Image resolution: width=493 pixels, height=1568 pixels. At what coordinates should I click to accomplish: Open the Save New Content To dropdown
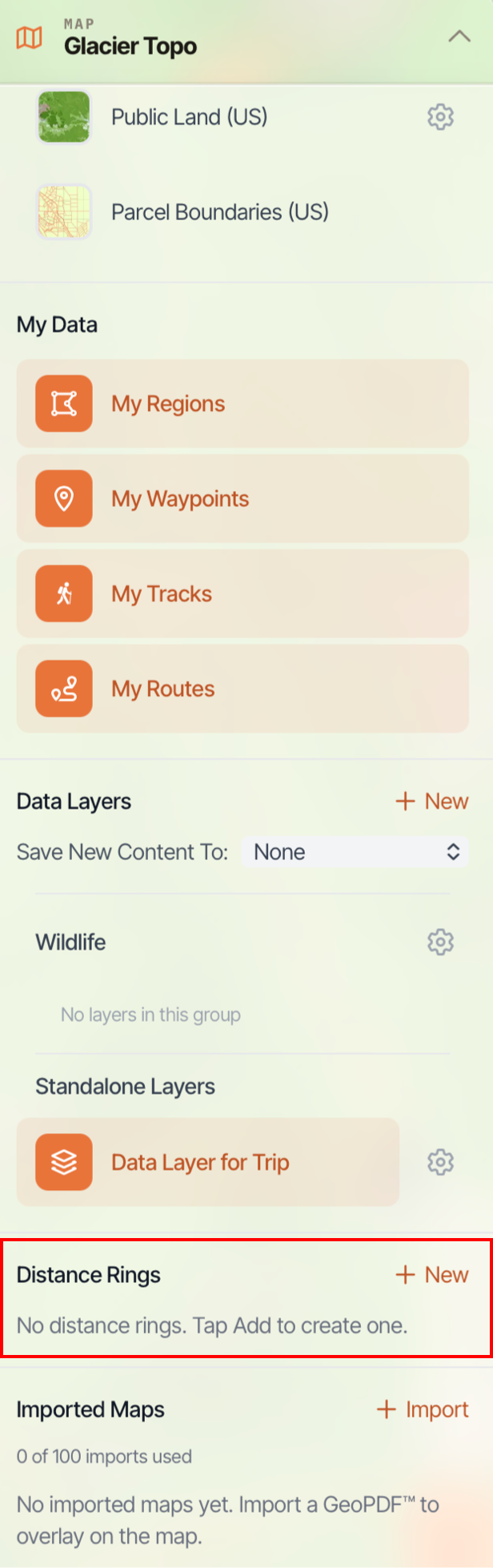(355, 852)
